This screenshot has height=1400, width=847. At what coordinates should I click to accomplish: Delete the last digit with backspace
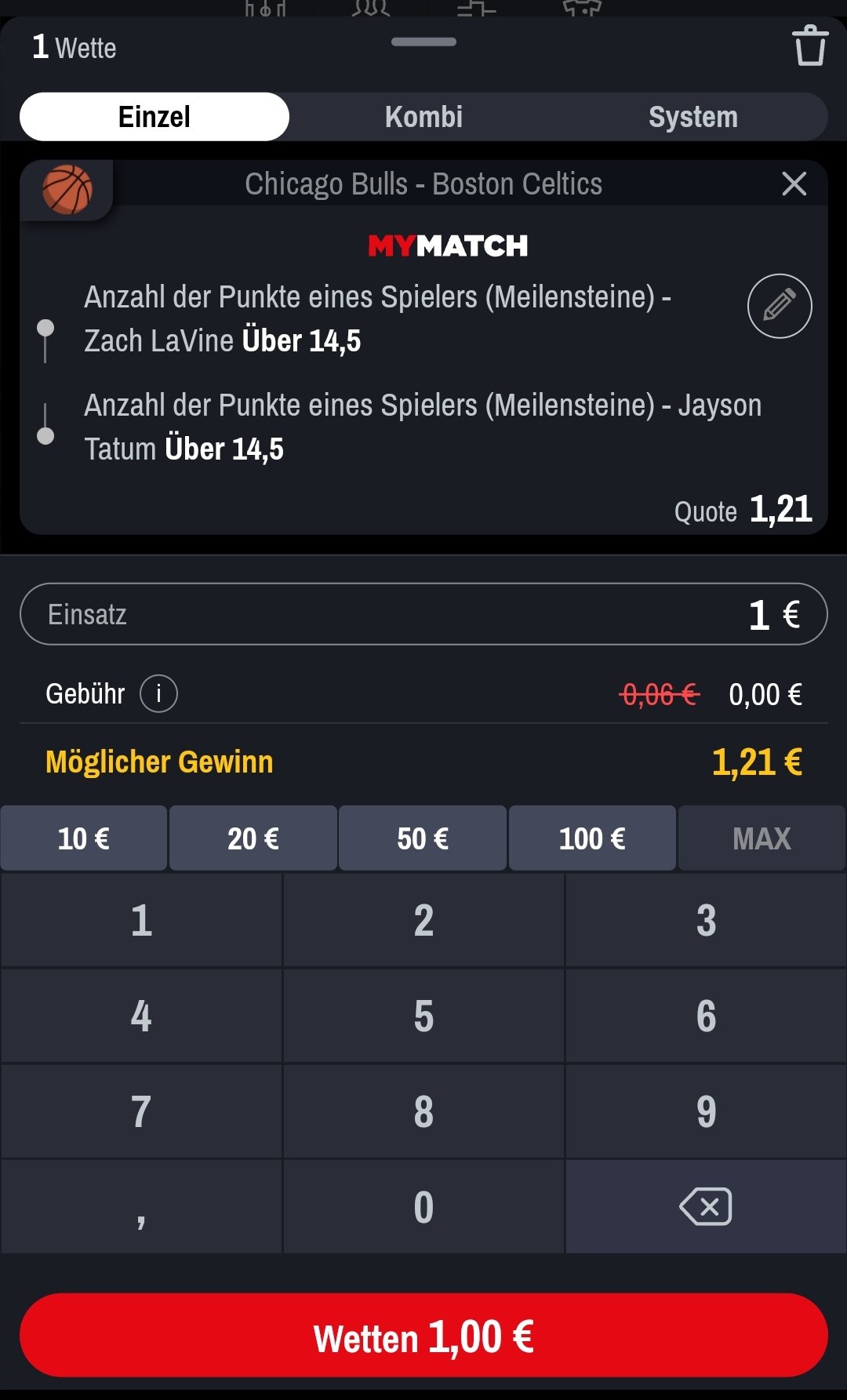pyautogui.click(x=706, y=1206)
